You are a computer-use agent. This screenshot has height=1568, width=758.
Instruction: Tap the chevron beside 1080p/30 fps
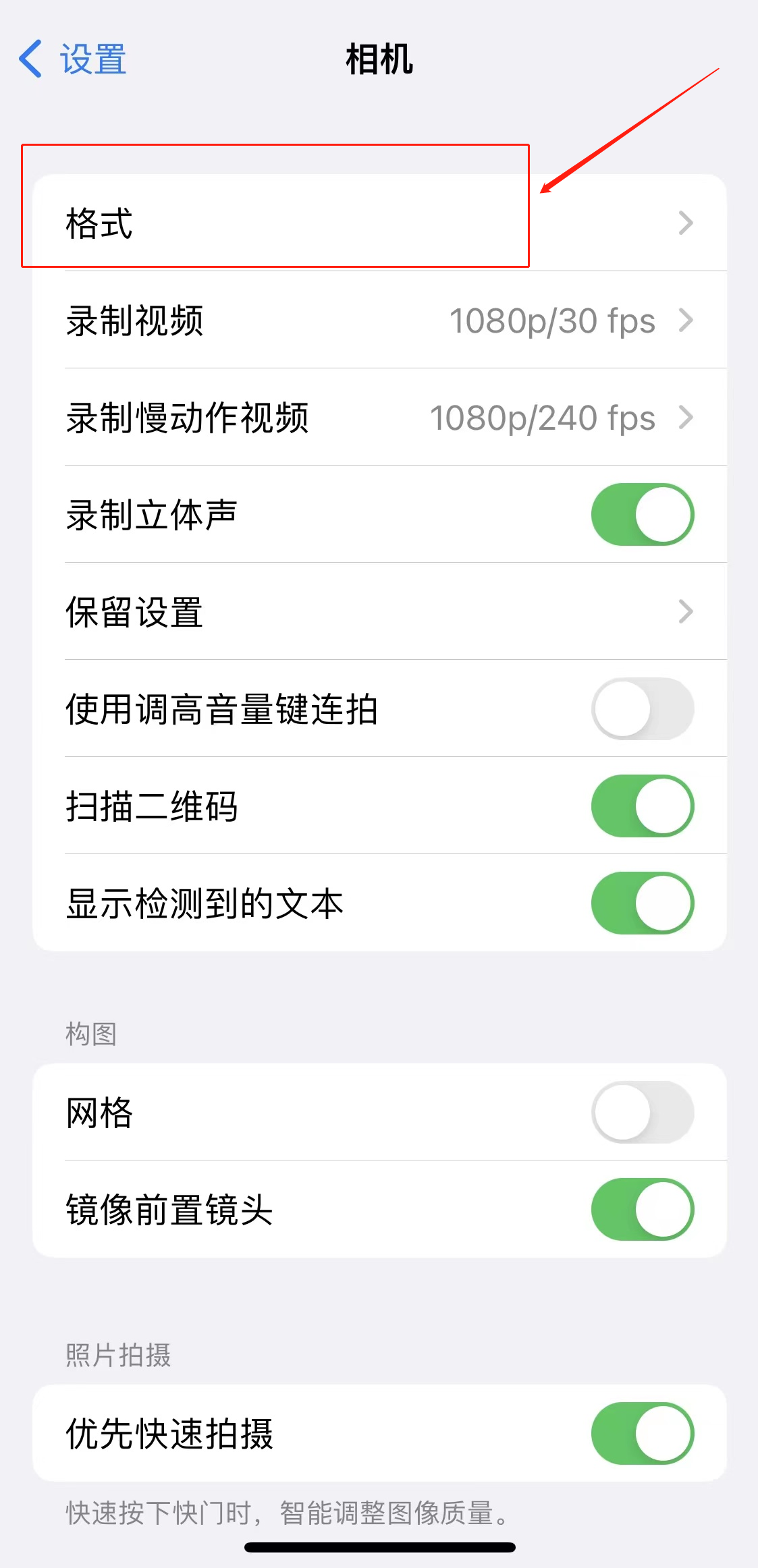(x=686, y=320)
